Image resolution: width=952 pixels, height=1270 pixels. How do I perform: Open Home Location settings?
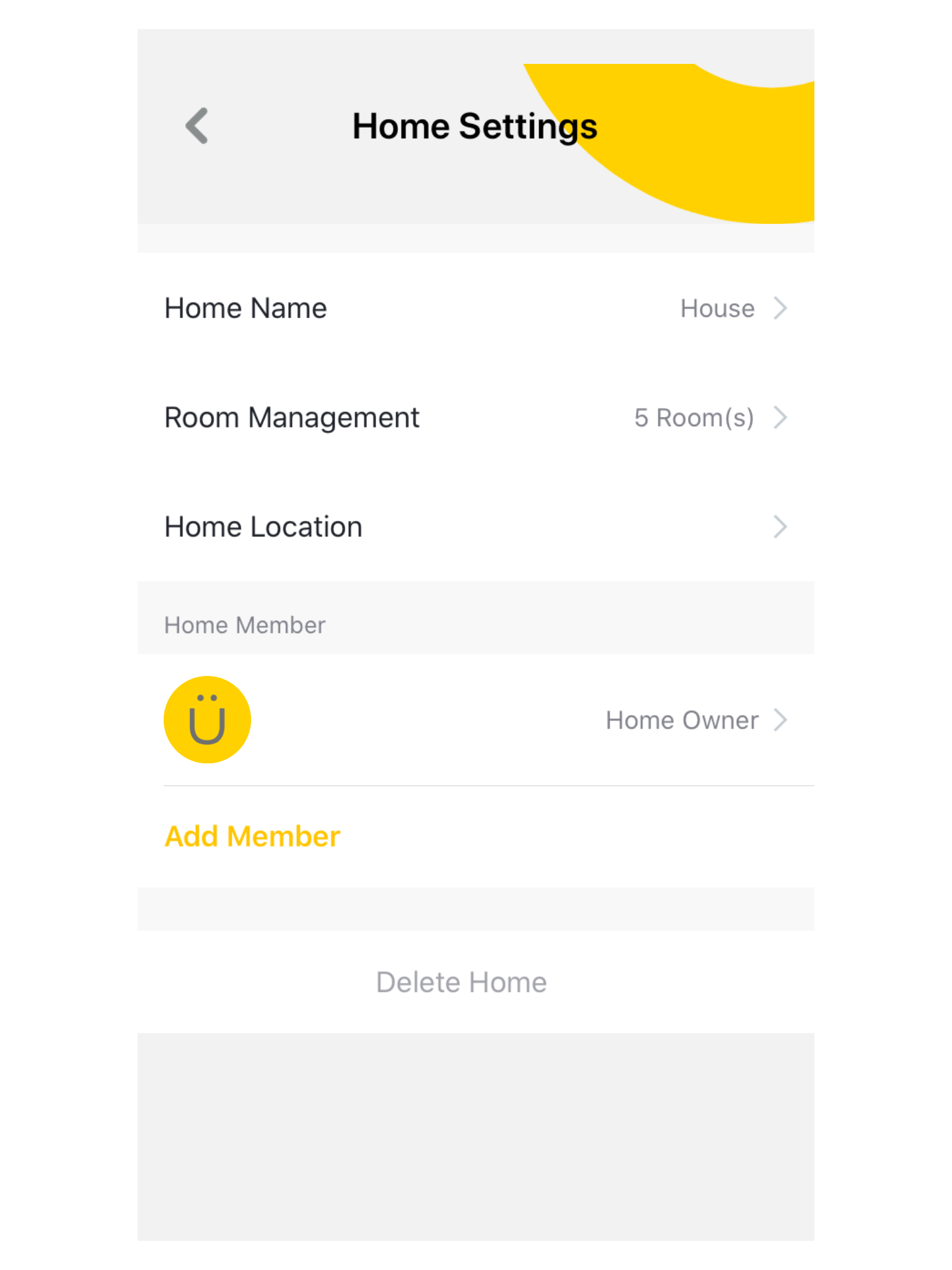[x=475, y=527]
